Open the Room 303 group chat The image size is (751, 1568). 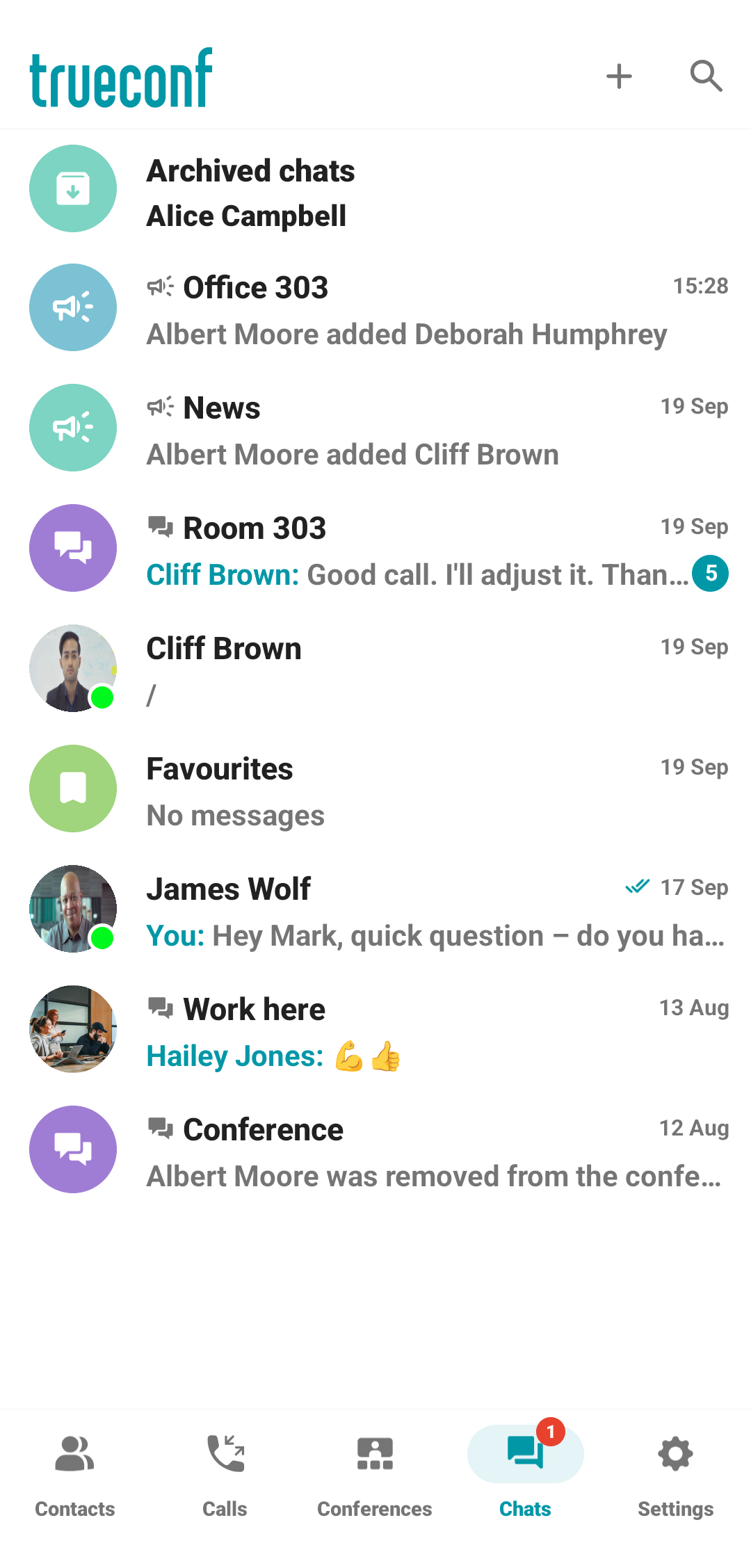375,549
